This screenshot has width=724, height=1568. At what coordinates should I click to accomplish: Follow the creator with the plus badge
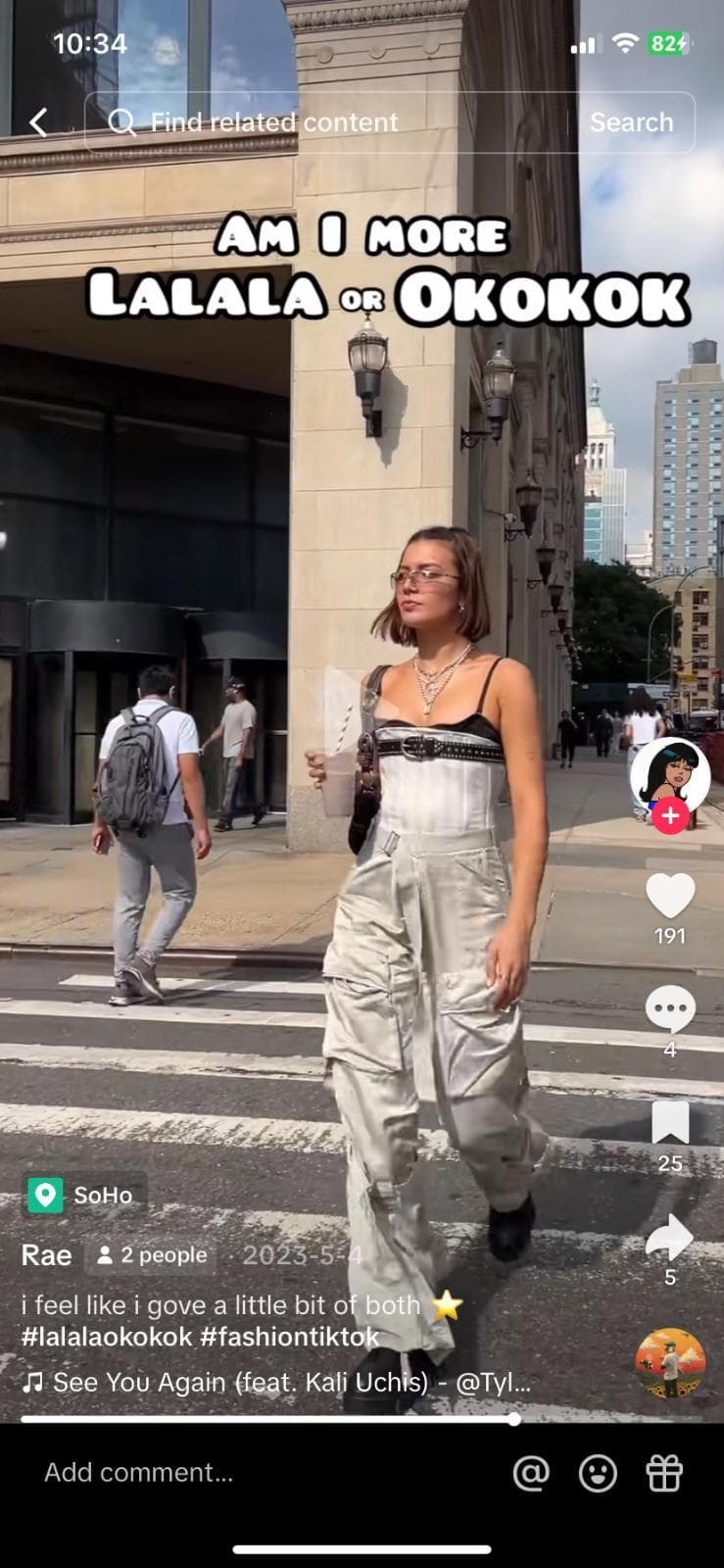670,815
